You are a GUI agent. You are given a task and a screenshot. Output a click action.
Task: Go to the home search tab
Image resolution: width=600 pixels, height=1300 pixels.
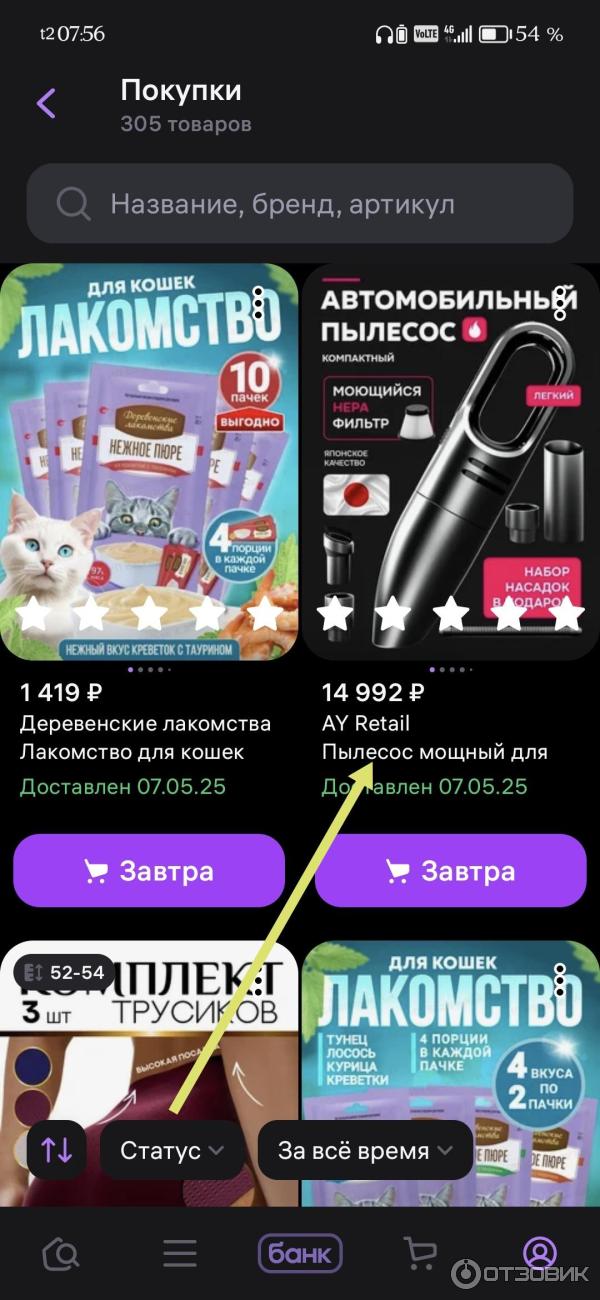tap(60, 1253)
